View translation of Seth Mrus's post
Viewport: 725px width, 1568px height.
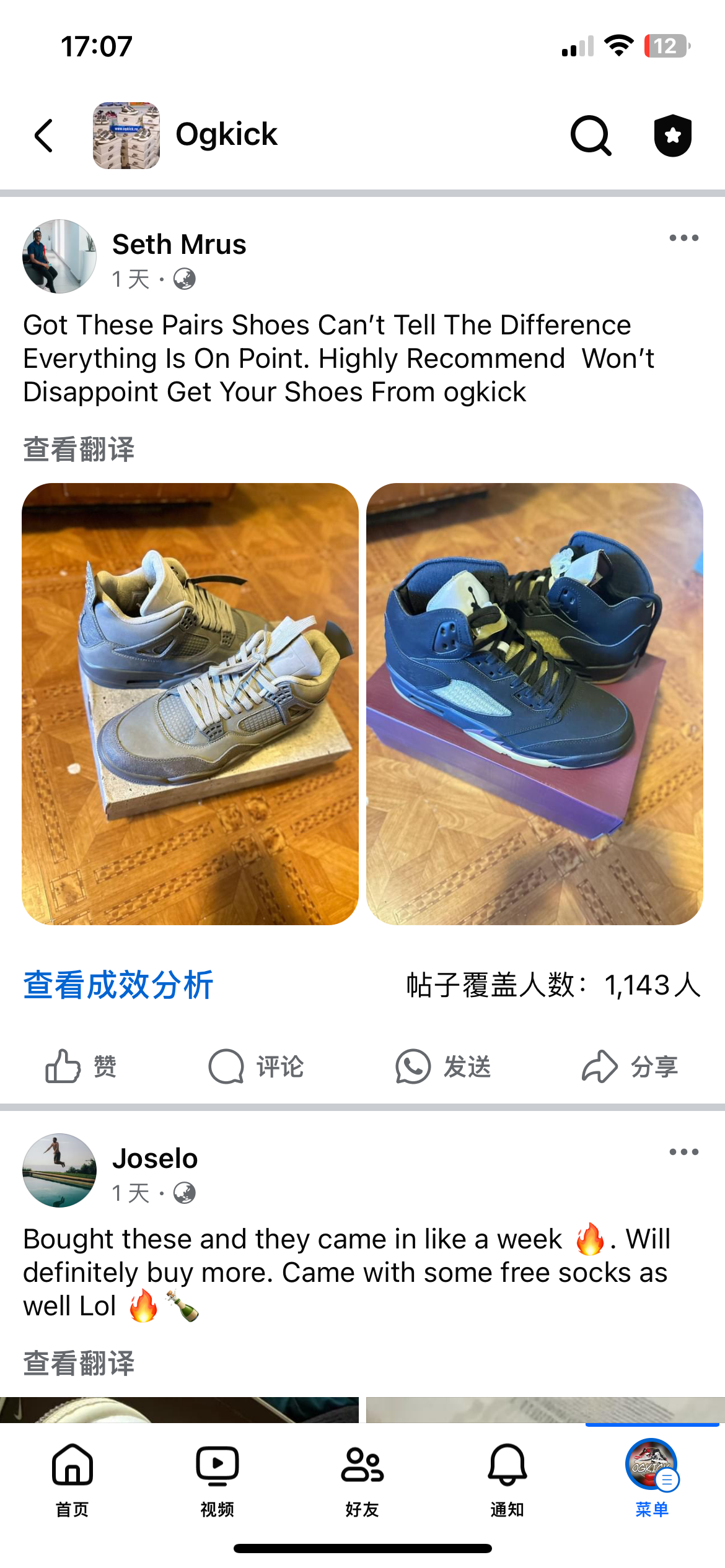click(79, 450)
